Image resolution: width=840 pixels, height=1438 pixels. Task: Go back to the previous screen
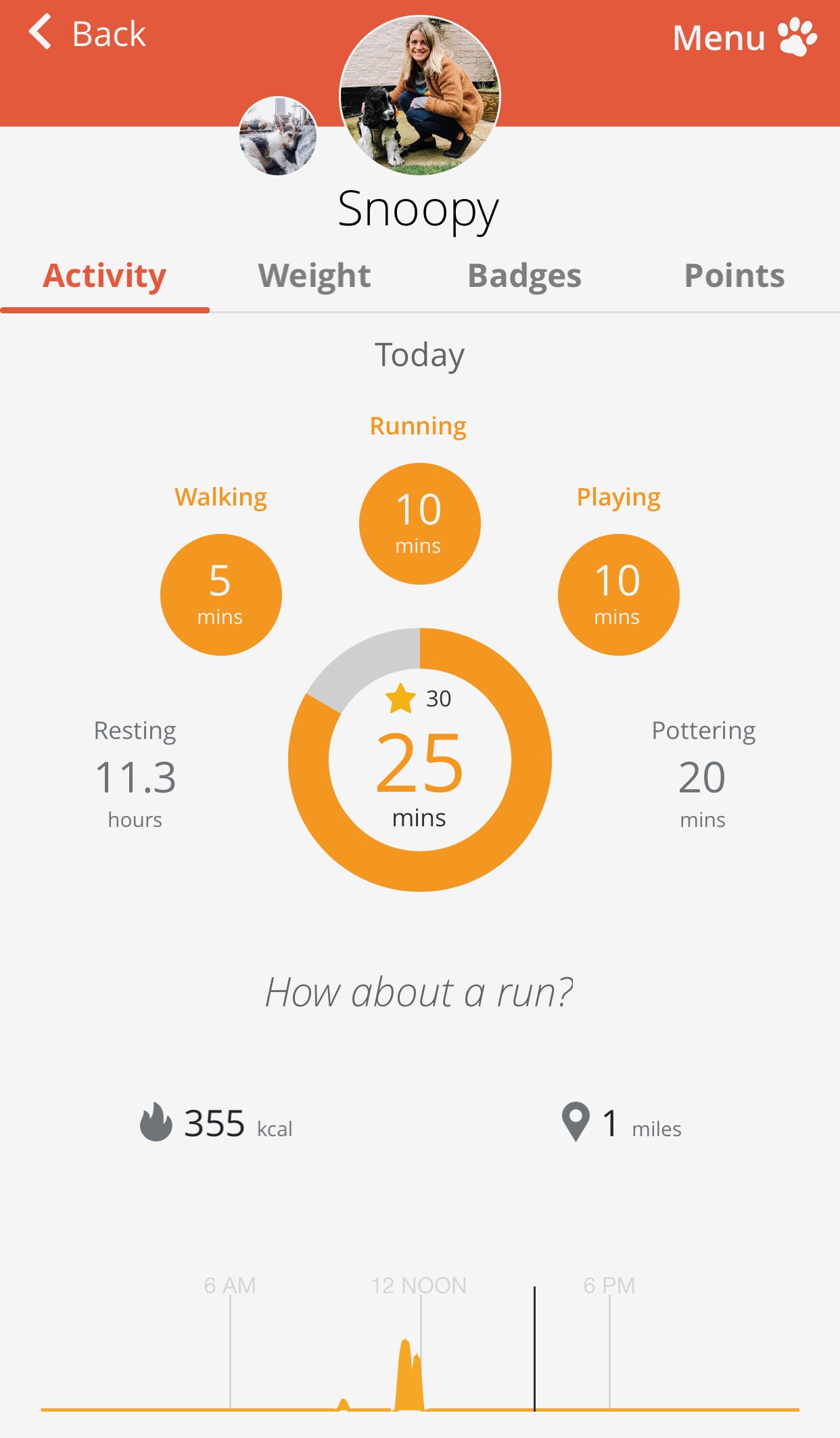[x=87, y=34]
